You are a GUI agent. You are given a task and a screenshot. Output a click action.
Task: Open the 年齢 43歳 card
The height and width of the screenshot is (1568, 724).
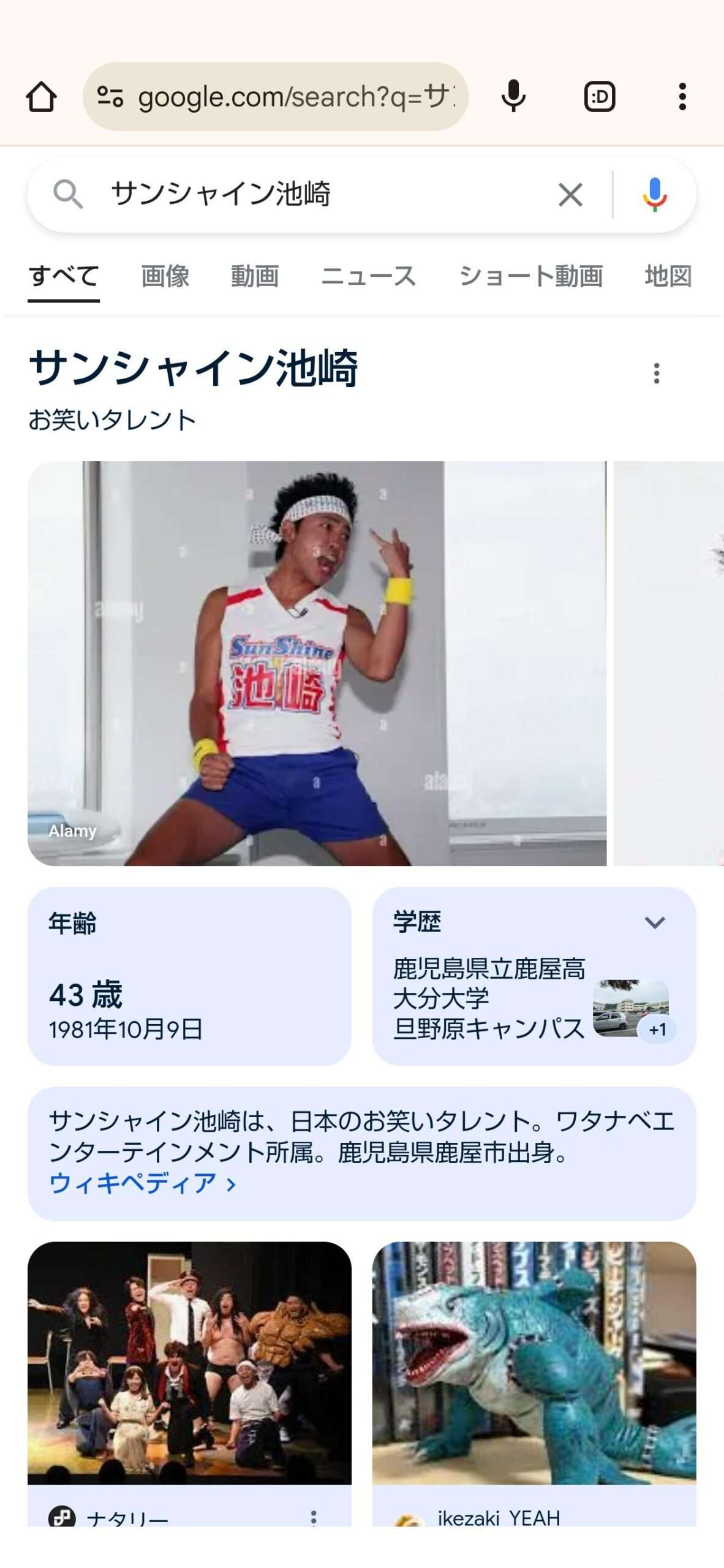189,976
